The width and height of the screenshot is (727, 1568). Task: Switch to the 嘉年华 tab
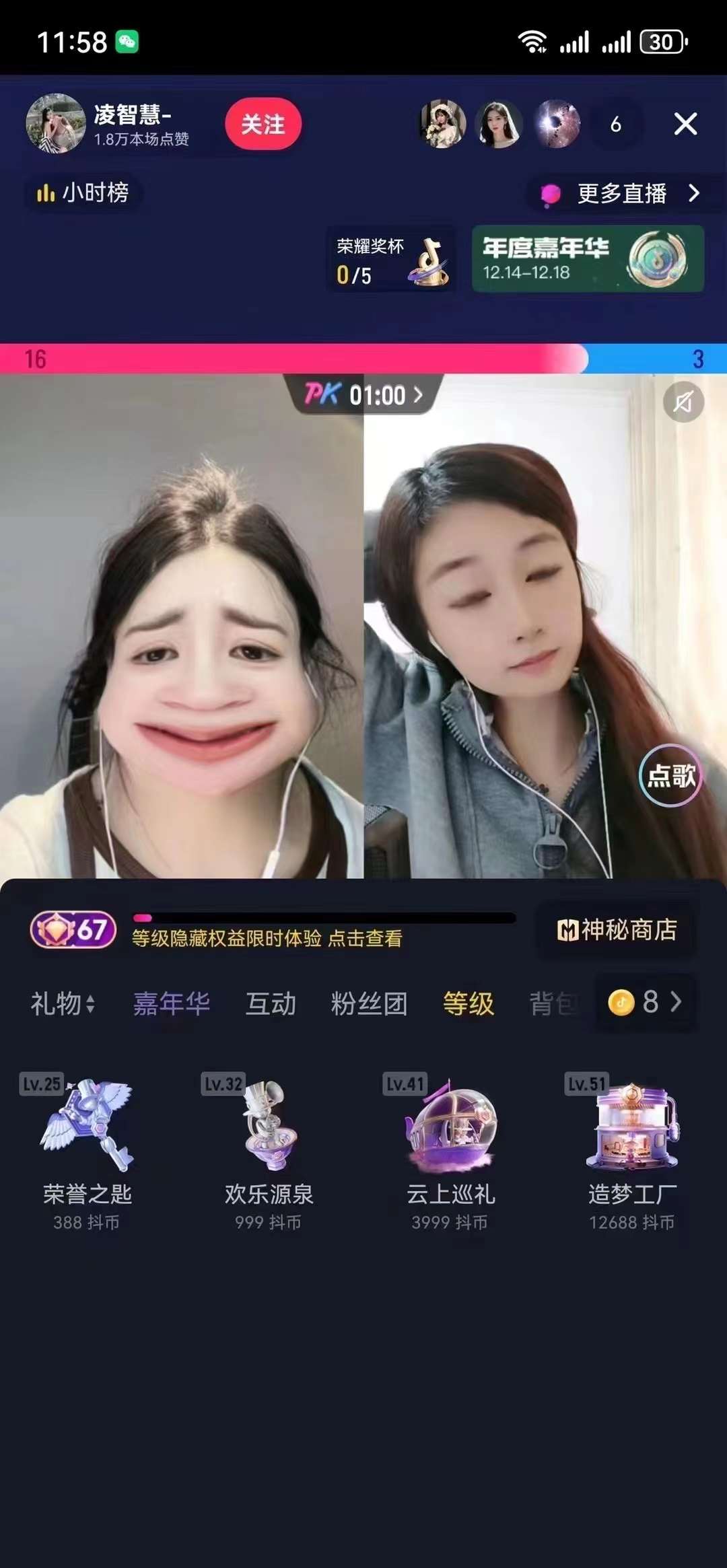pos(172,1003)
